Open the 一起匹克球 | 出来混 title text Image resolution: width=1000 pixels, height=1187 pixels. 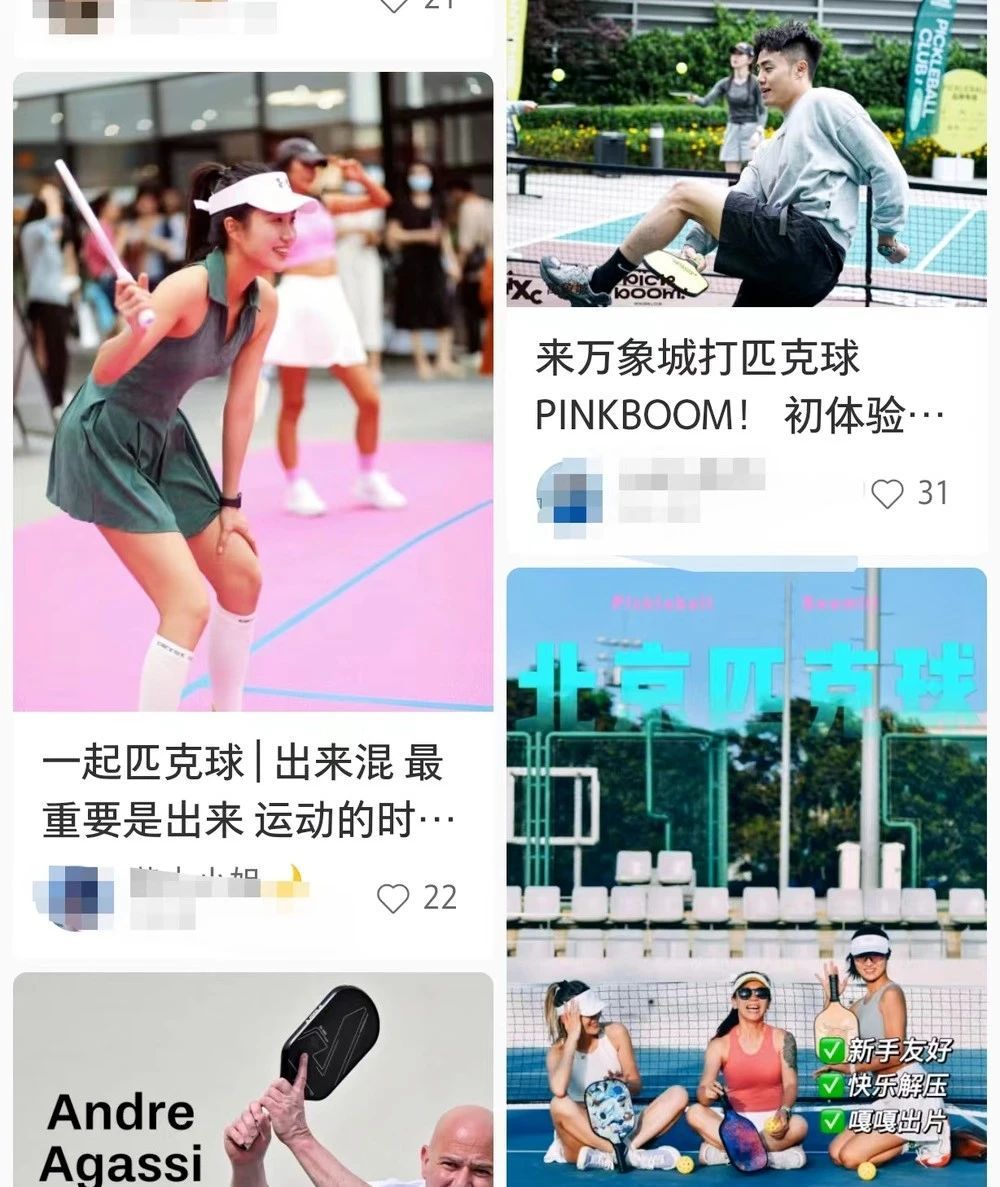(245, 792)
